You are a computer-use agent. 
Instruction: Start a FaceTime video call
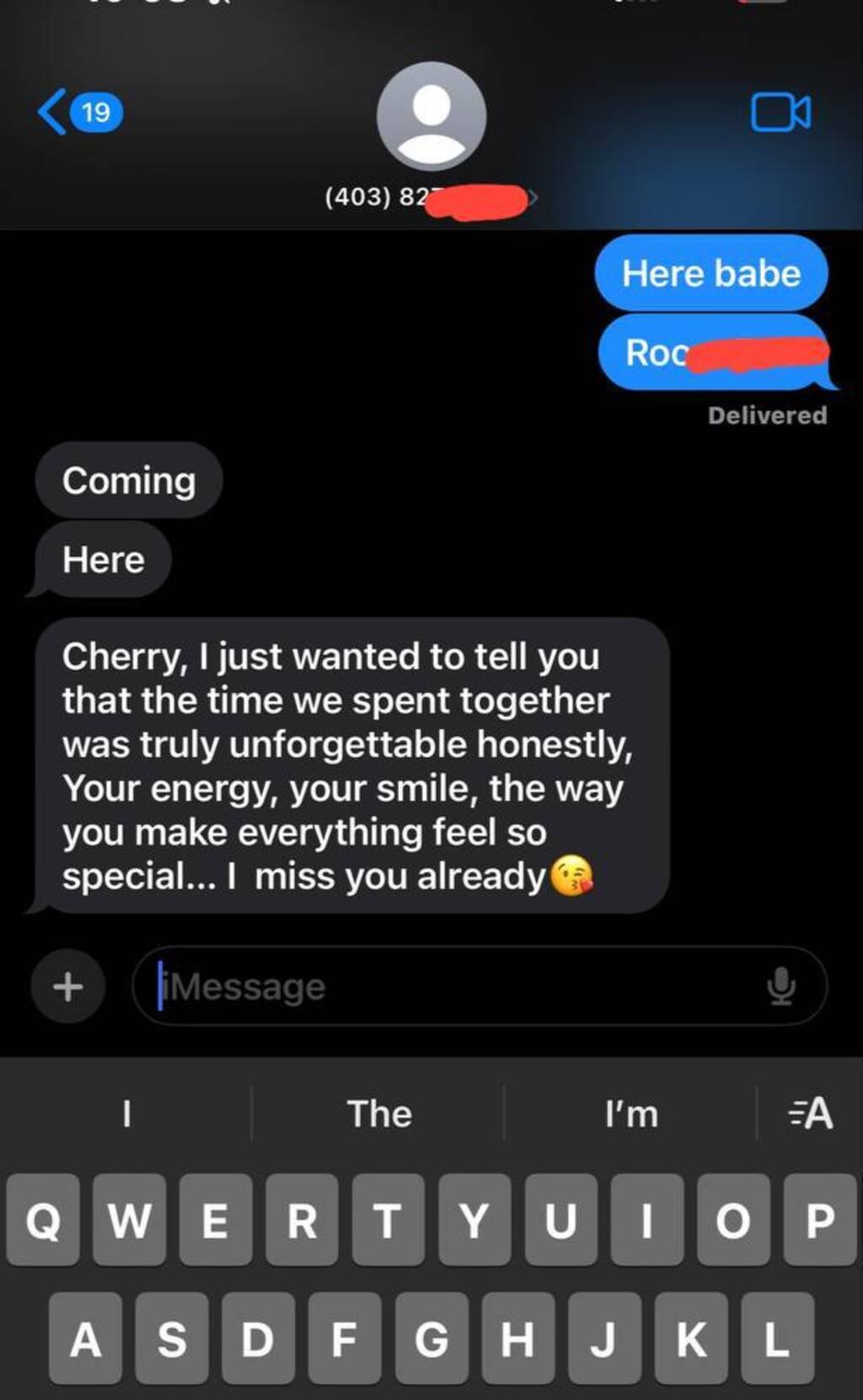click(780, 112)
